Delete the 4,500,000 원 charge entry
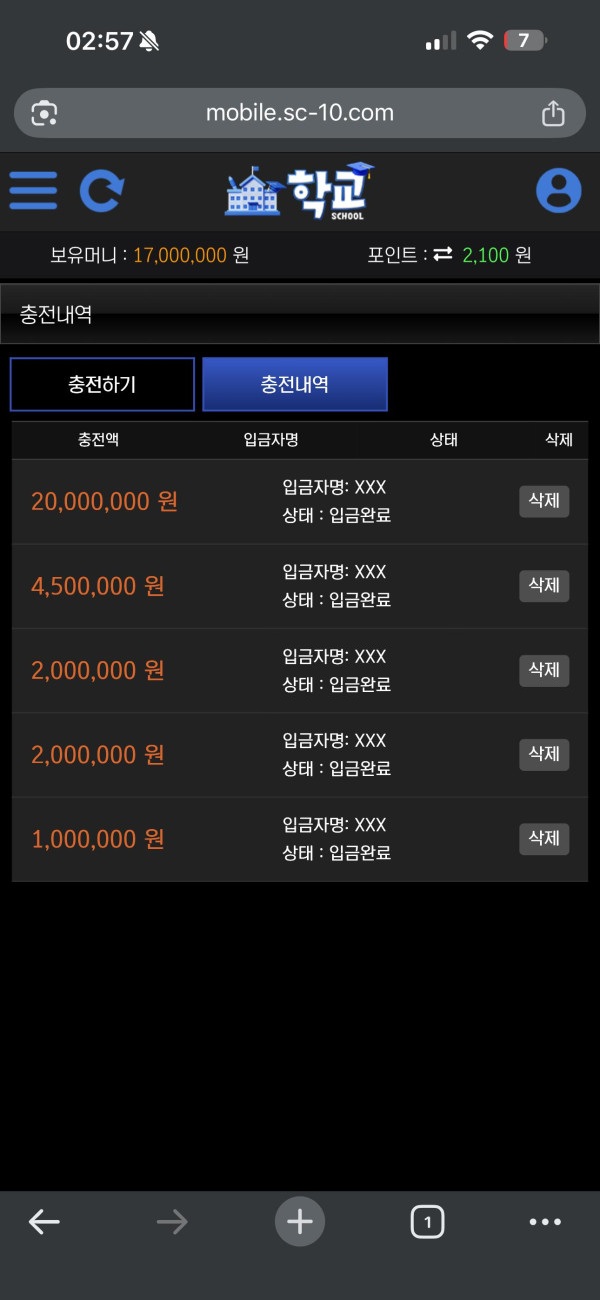The width and height of the screenshot is (600, 1300). click(x=543, y=586)
